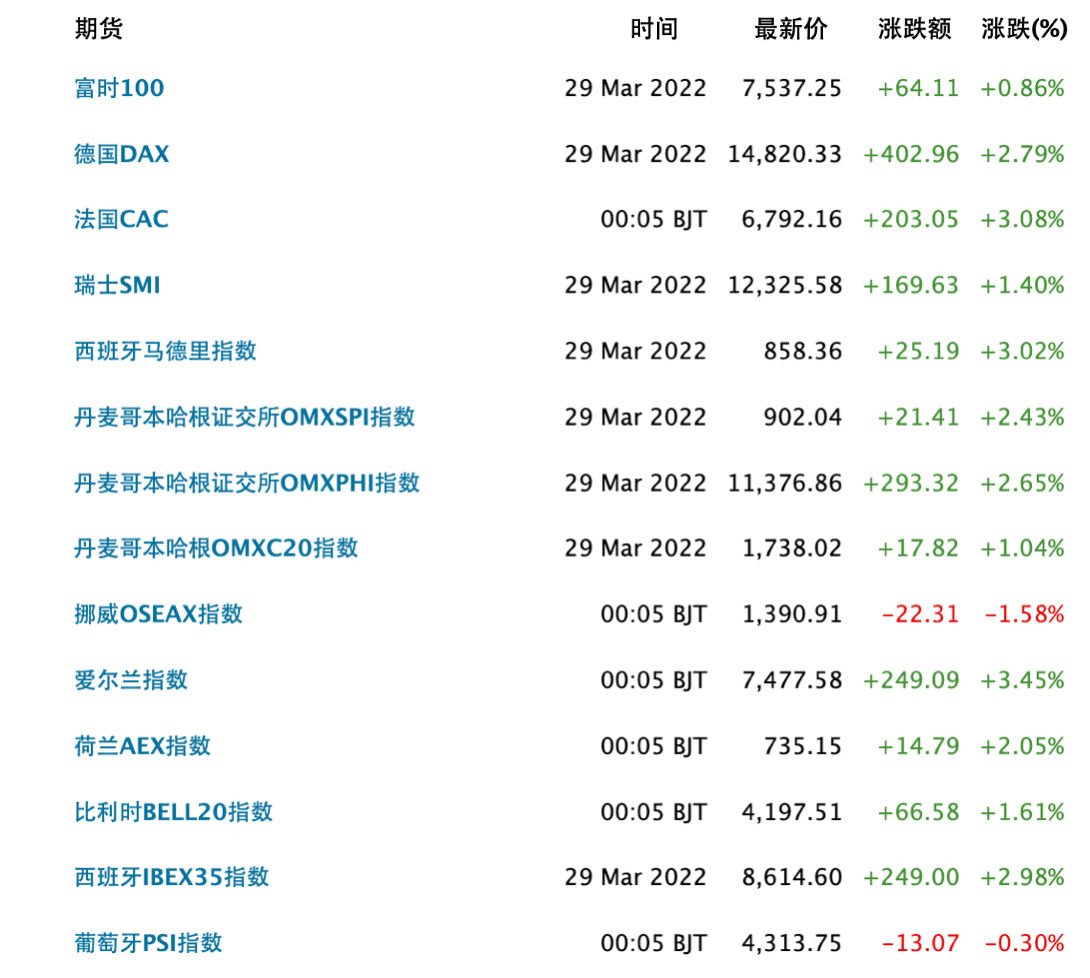The image size is (1090, 978).
Task: Open the 德国DAX index link
Action: (121, 154)
